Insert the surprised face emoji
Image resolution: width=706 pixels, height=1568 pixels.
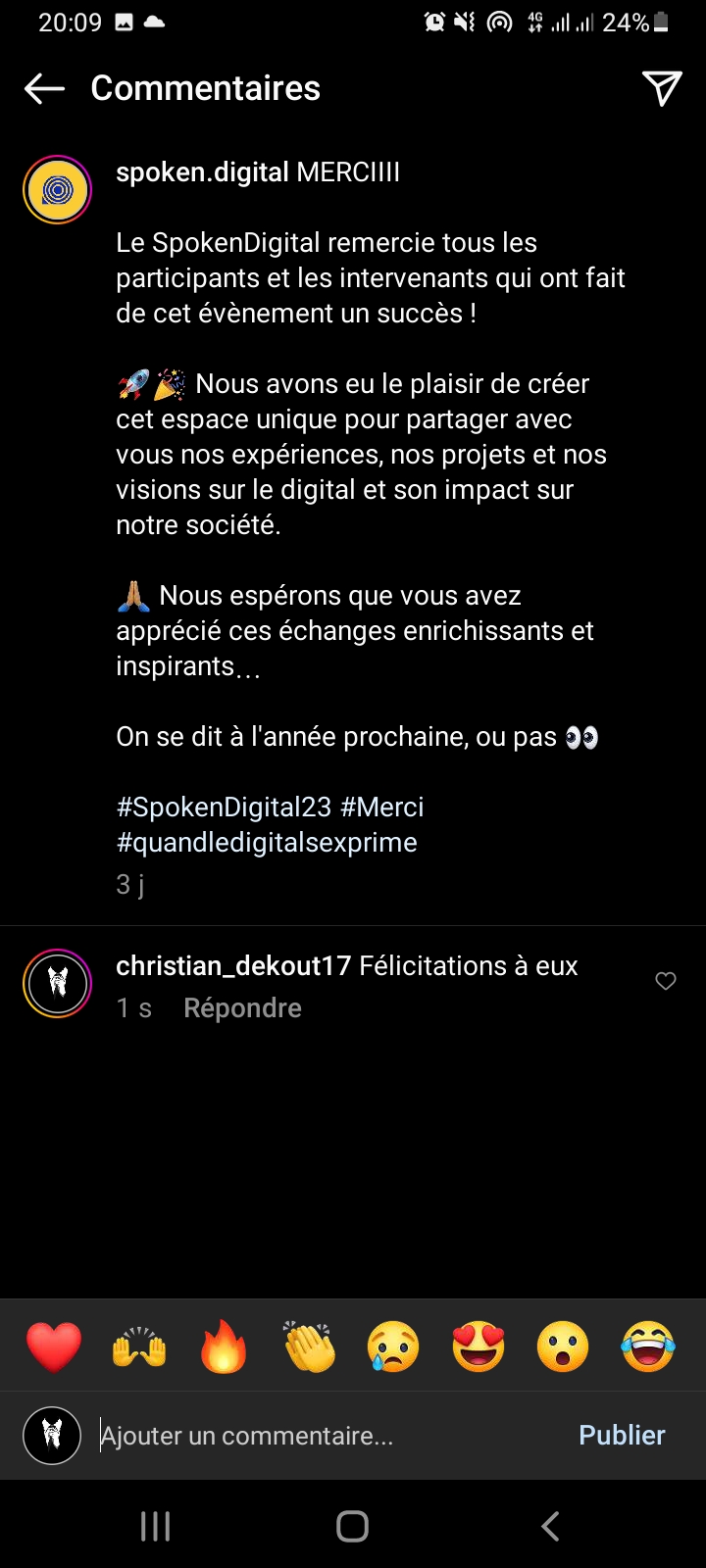(563, 1346)
